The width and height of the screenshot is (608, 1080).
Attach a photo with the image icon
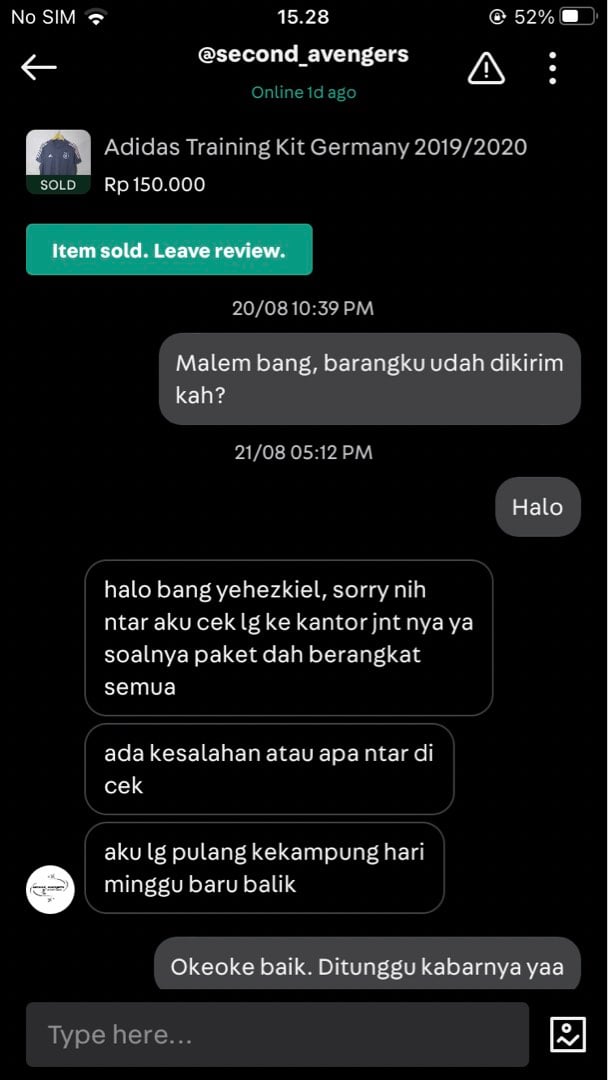click(568, 1035)
